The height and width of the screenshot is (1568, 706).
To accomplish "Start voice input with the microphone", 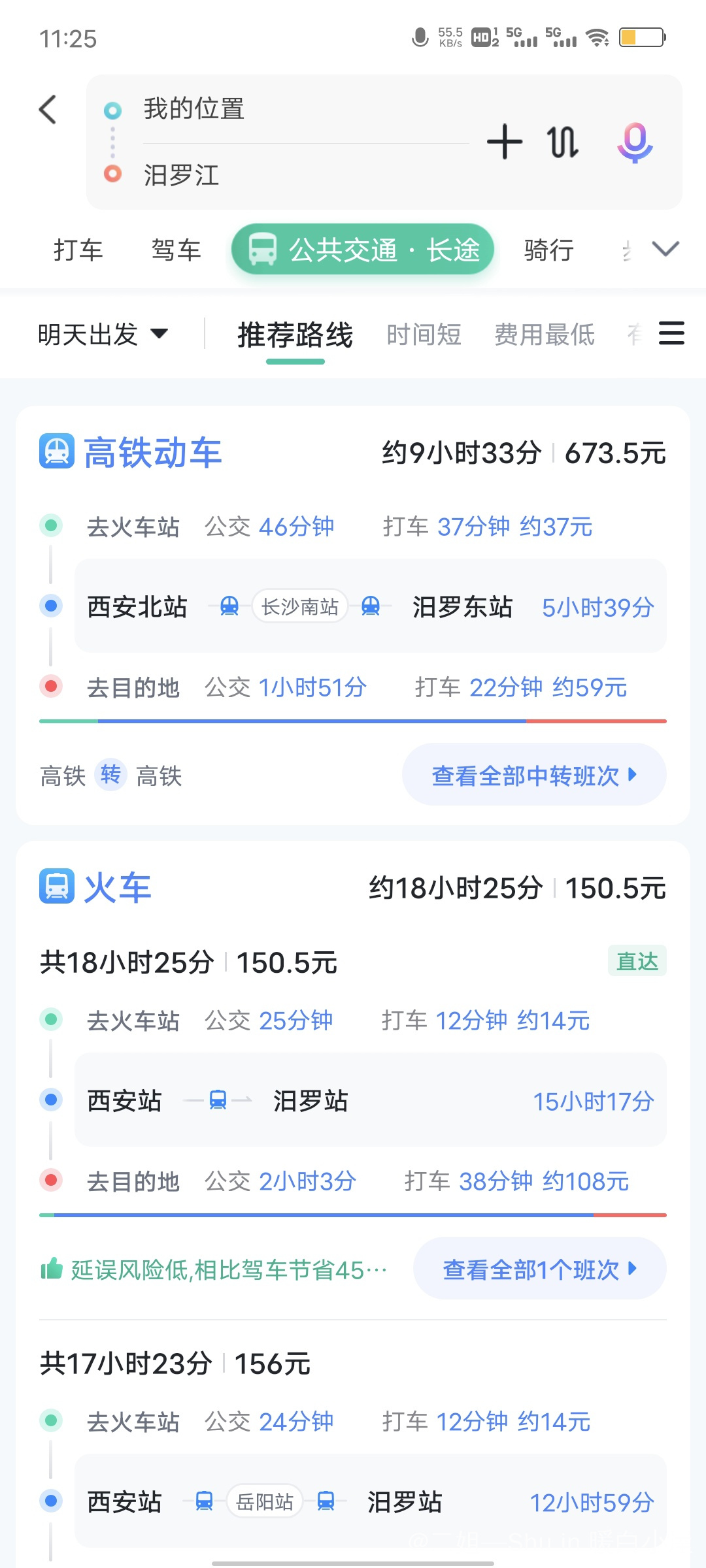I will point(635,142).
